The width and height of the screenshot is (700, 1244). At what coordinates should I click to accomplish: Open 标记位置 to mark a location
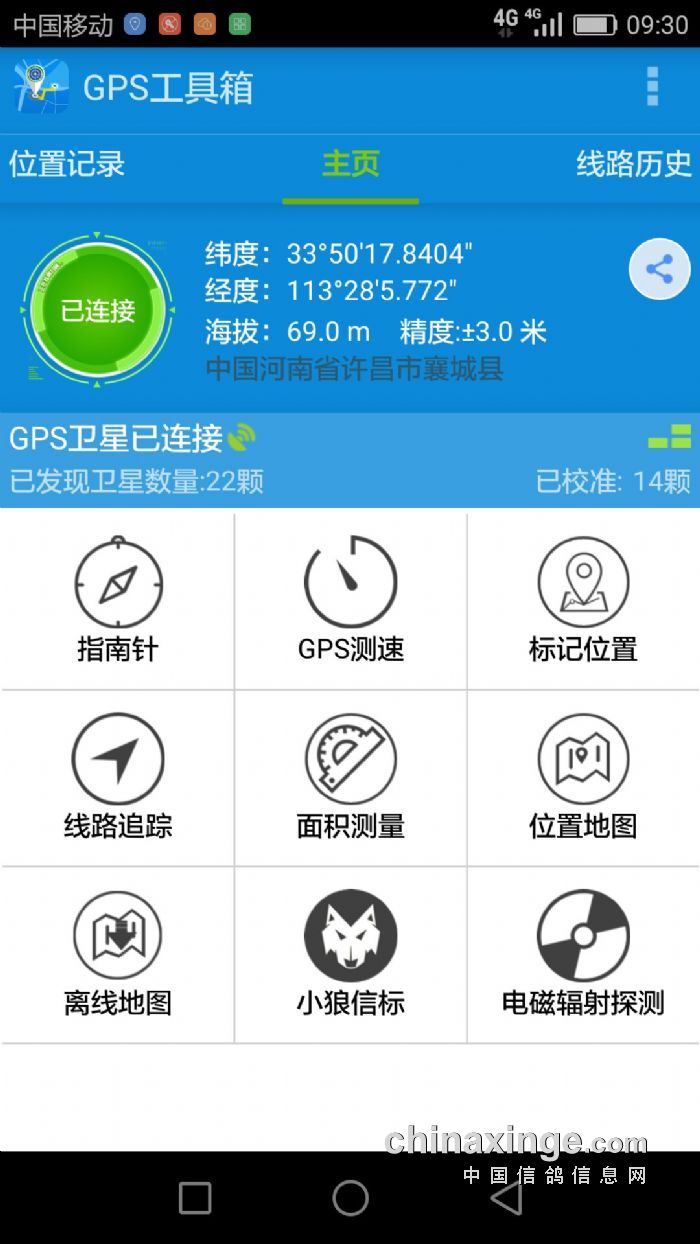coord(583,600)
